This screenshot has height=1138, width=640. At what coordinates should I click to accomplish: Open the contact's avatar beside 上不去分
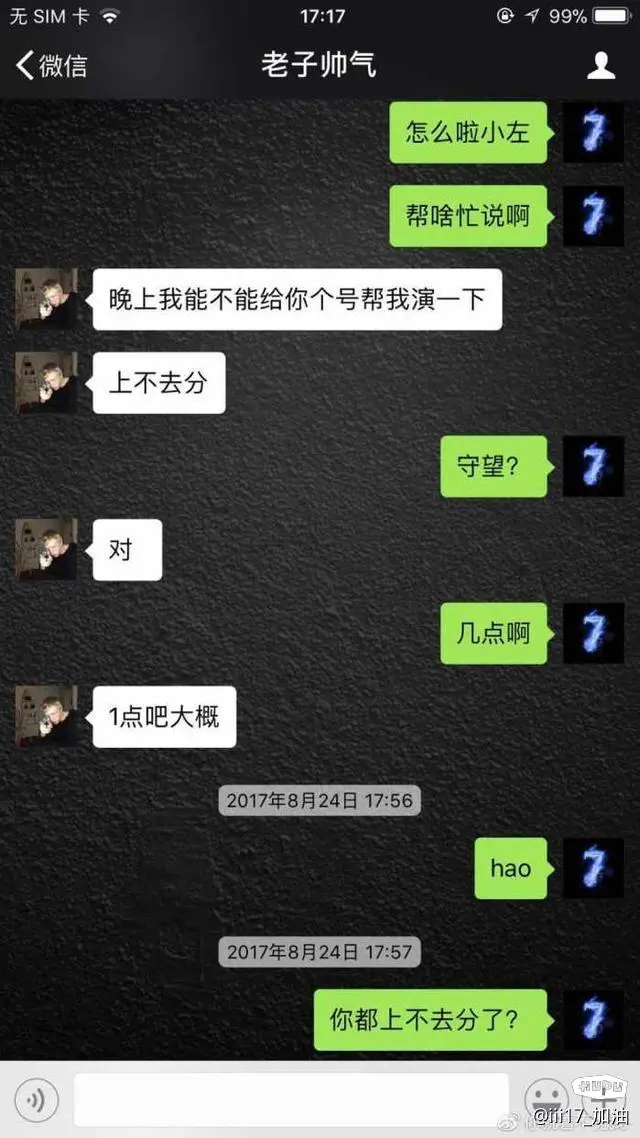coord(45,383)
